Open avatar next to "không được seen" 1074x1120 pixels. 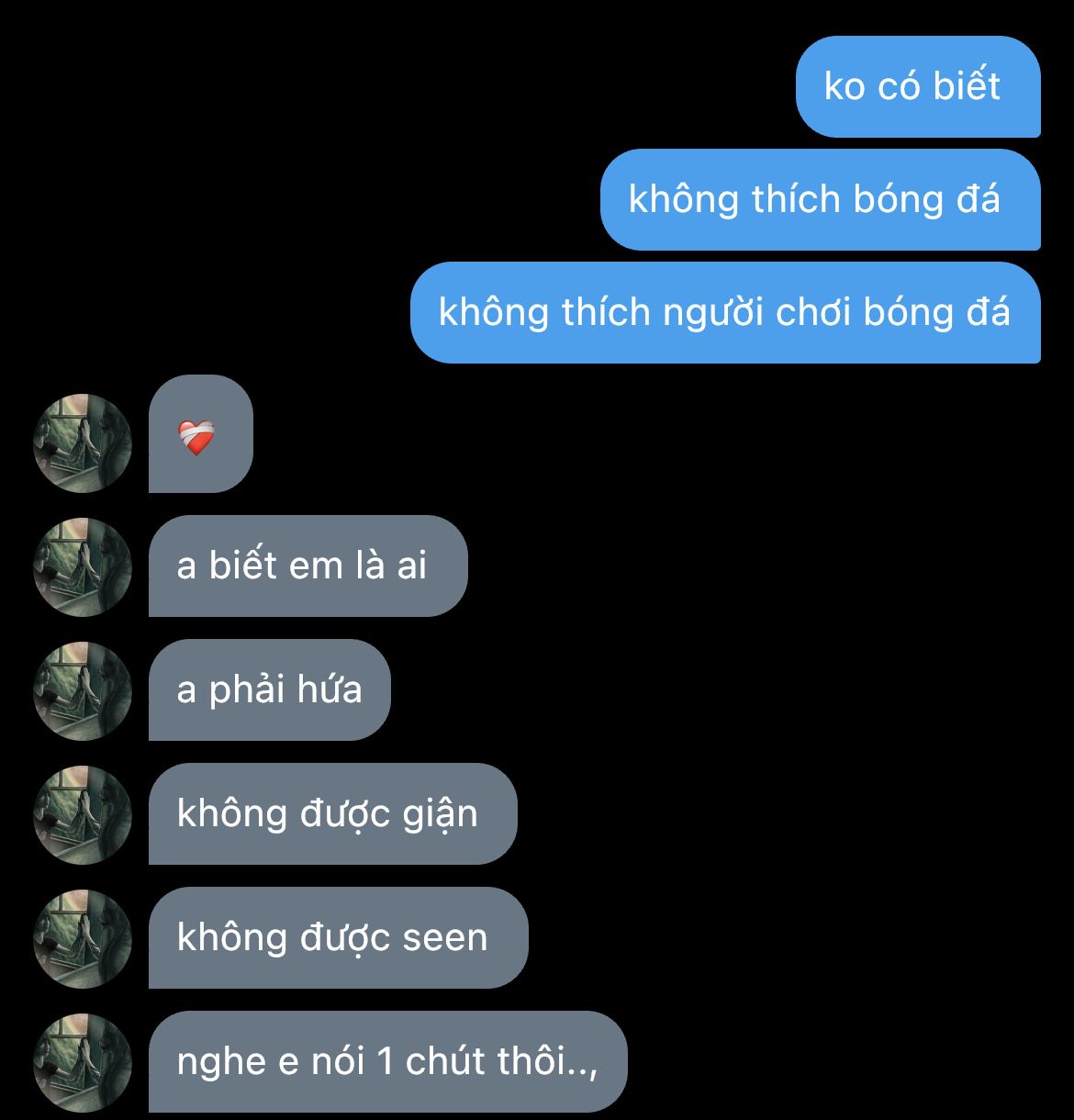click(83, 939)
